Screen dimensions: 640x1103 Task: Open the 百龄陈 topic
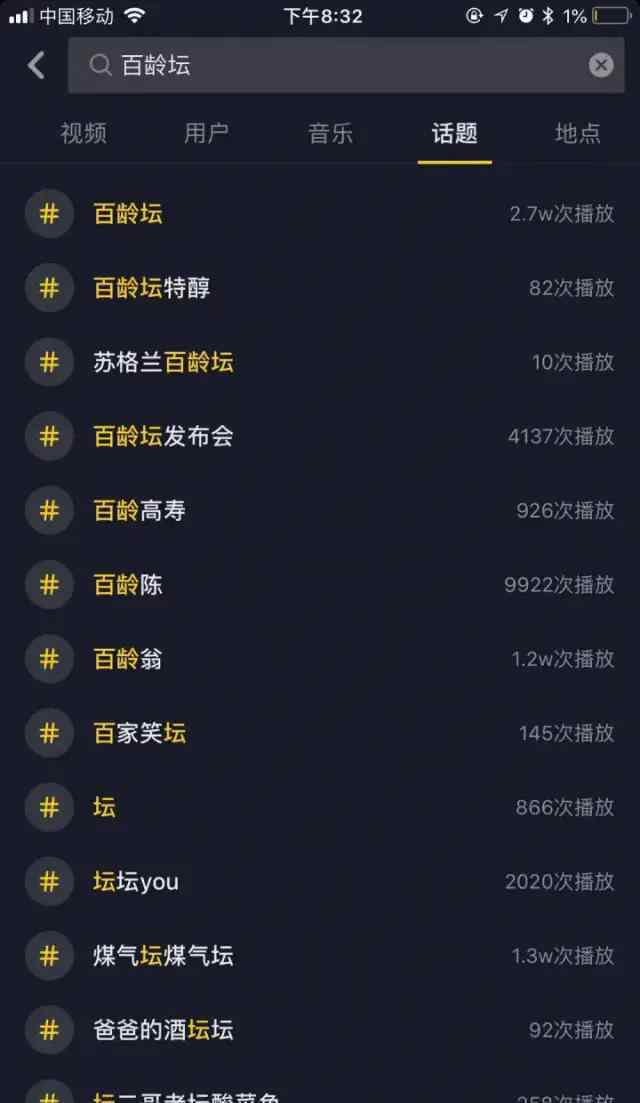click(x=128, y=585)
